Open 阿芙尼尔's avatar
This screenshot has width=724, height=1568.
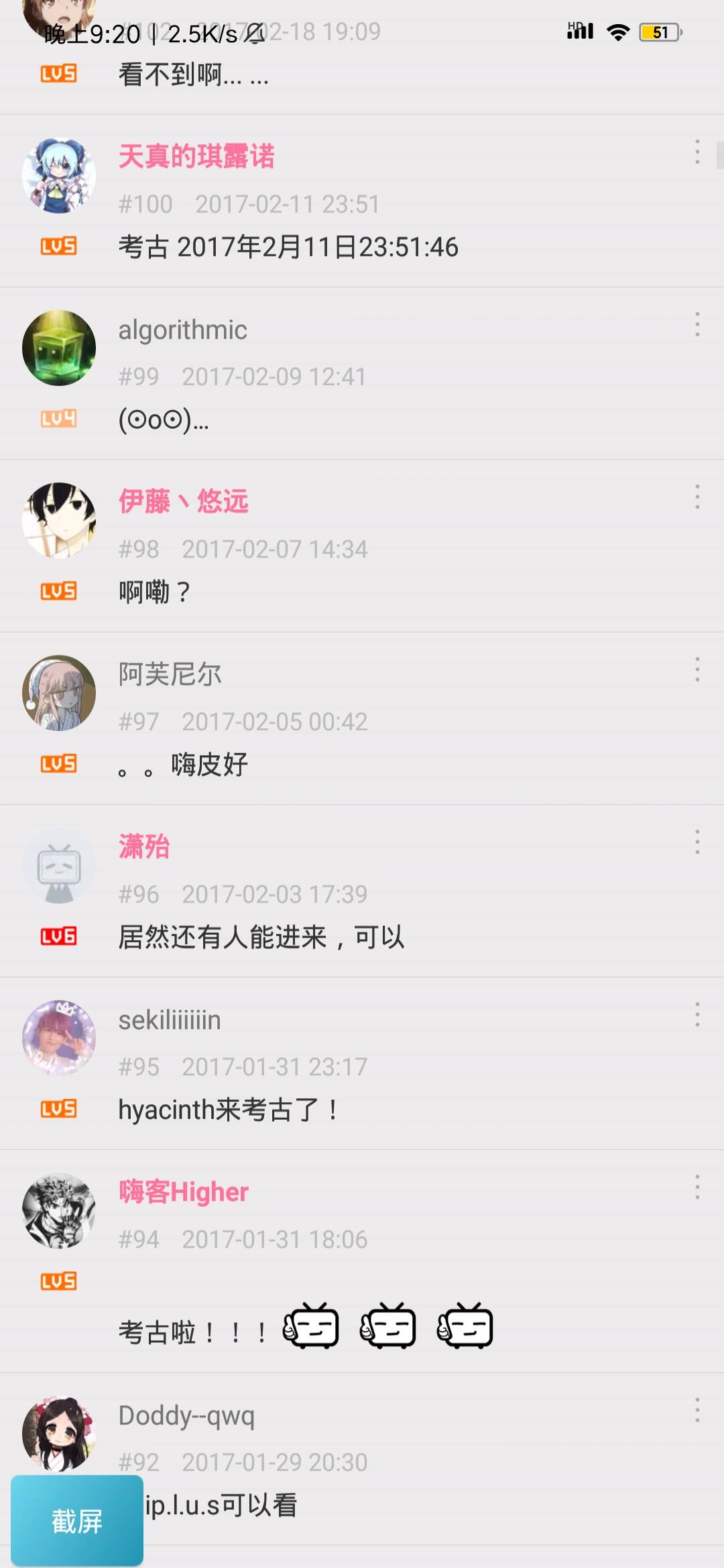coord(59,693)
